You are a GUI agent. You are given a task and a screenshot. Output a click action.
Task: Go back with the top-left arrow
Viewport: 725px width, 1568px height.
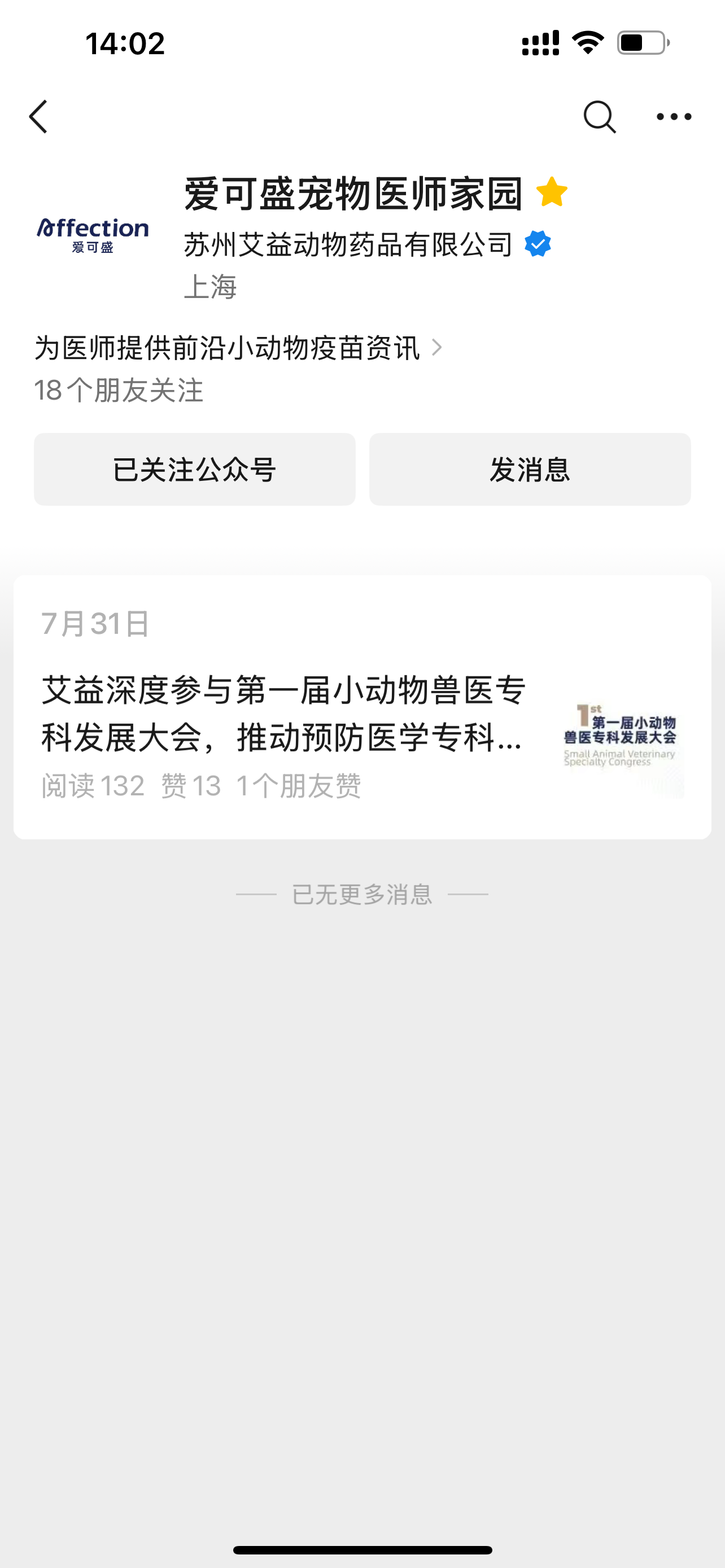coord(38,116)
